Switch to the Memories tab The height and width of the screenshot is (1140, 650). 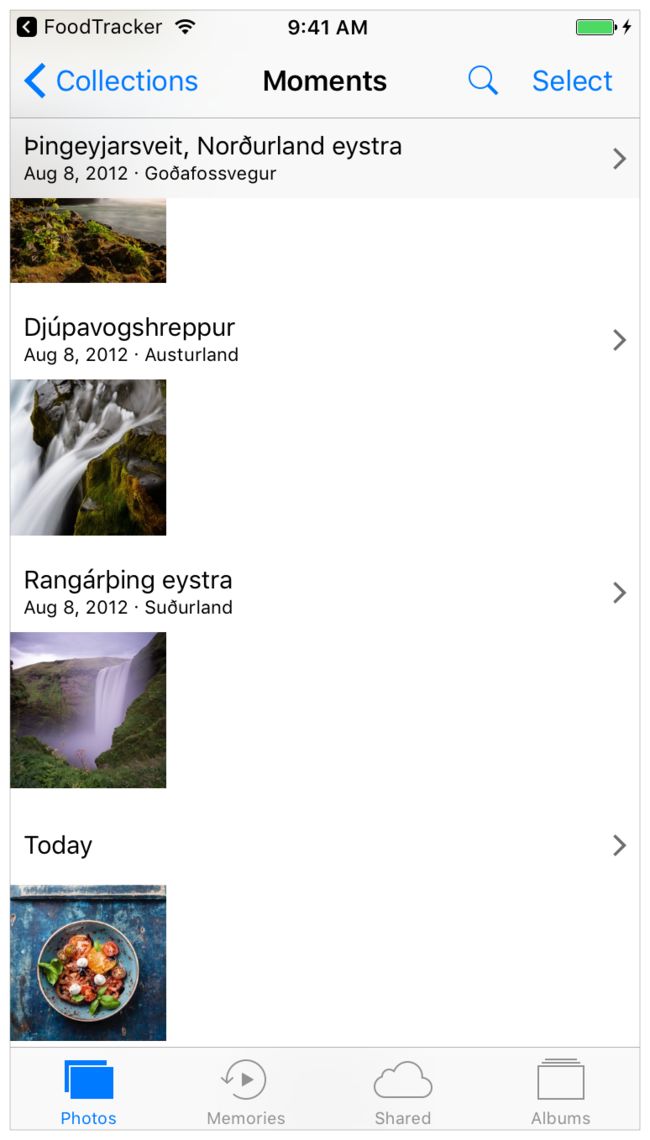[x=246, y=1091]
